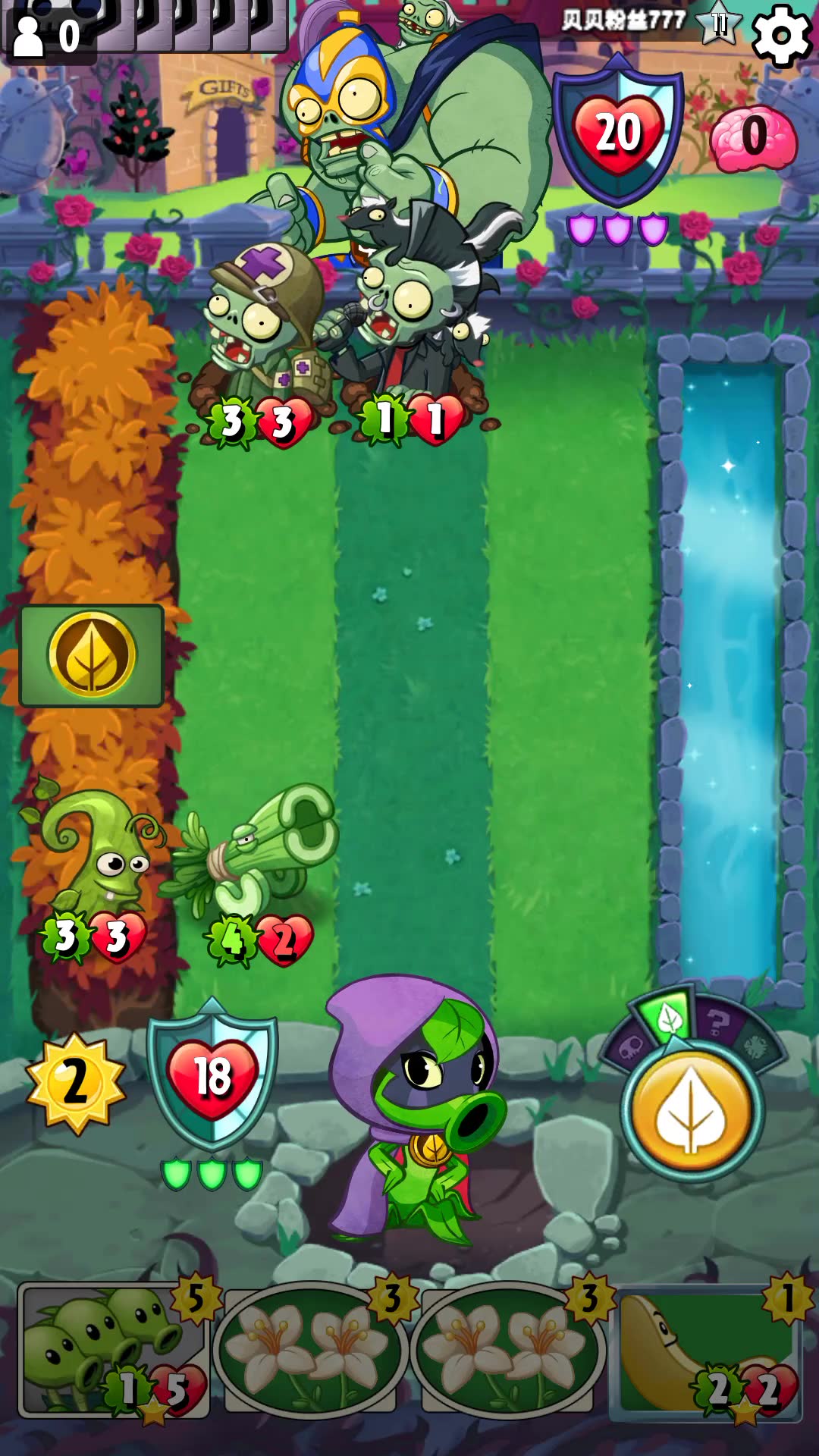Viewport: 819px width, 1456px height.
Task: Select the Threepeater card costing 5
Action: point(114,1351)
